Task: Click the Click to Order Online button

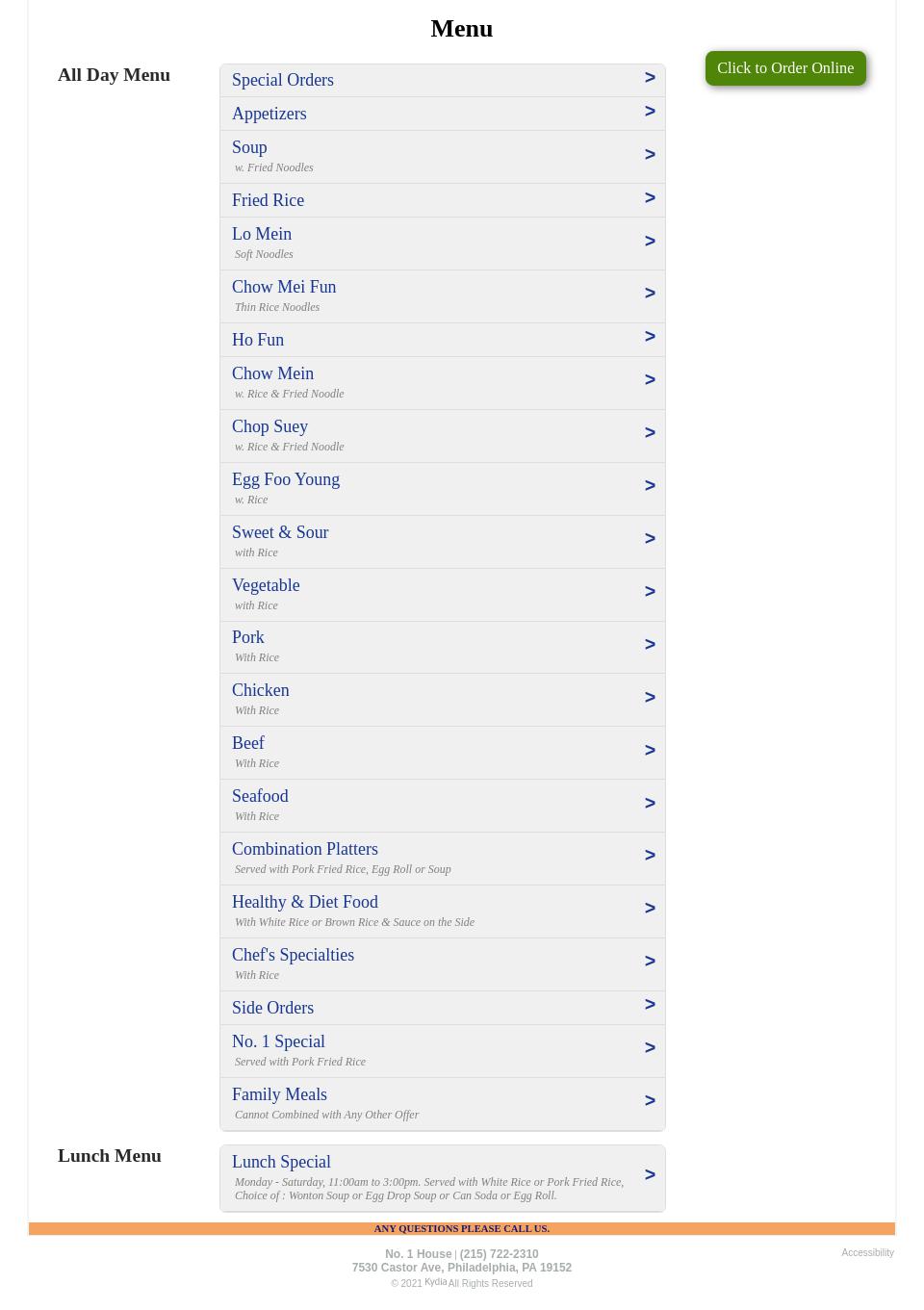Action: coord(785,68)
